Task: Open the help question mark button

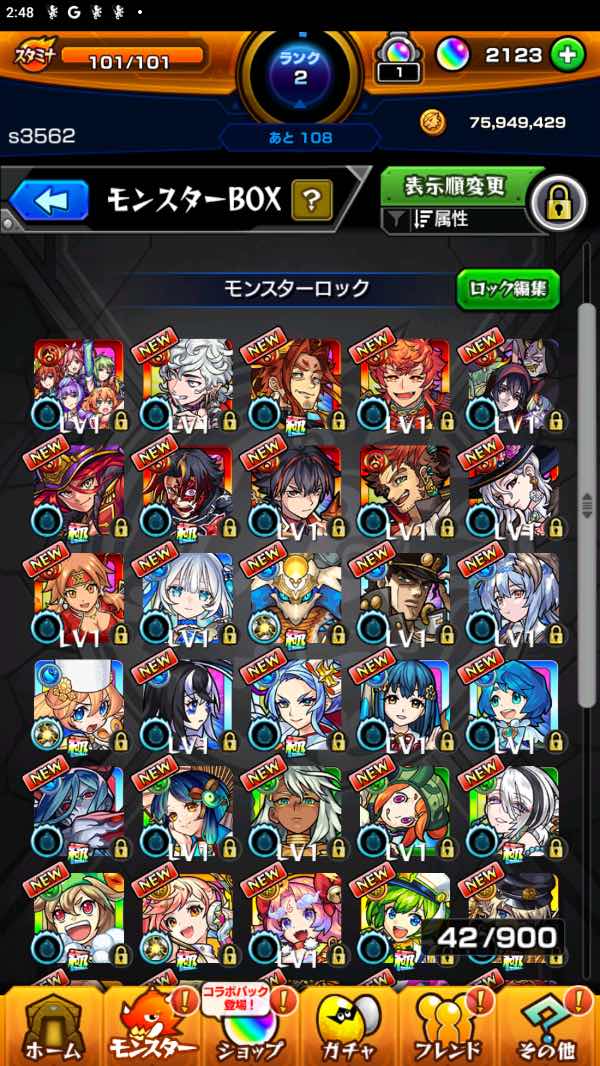Action: pyautogui.click(x=311, y=201)
